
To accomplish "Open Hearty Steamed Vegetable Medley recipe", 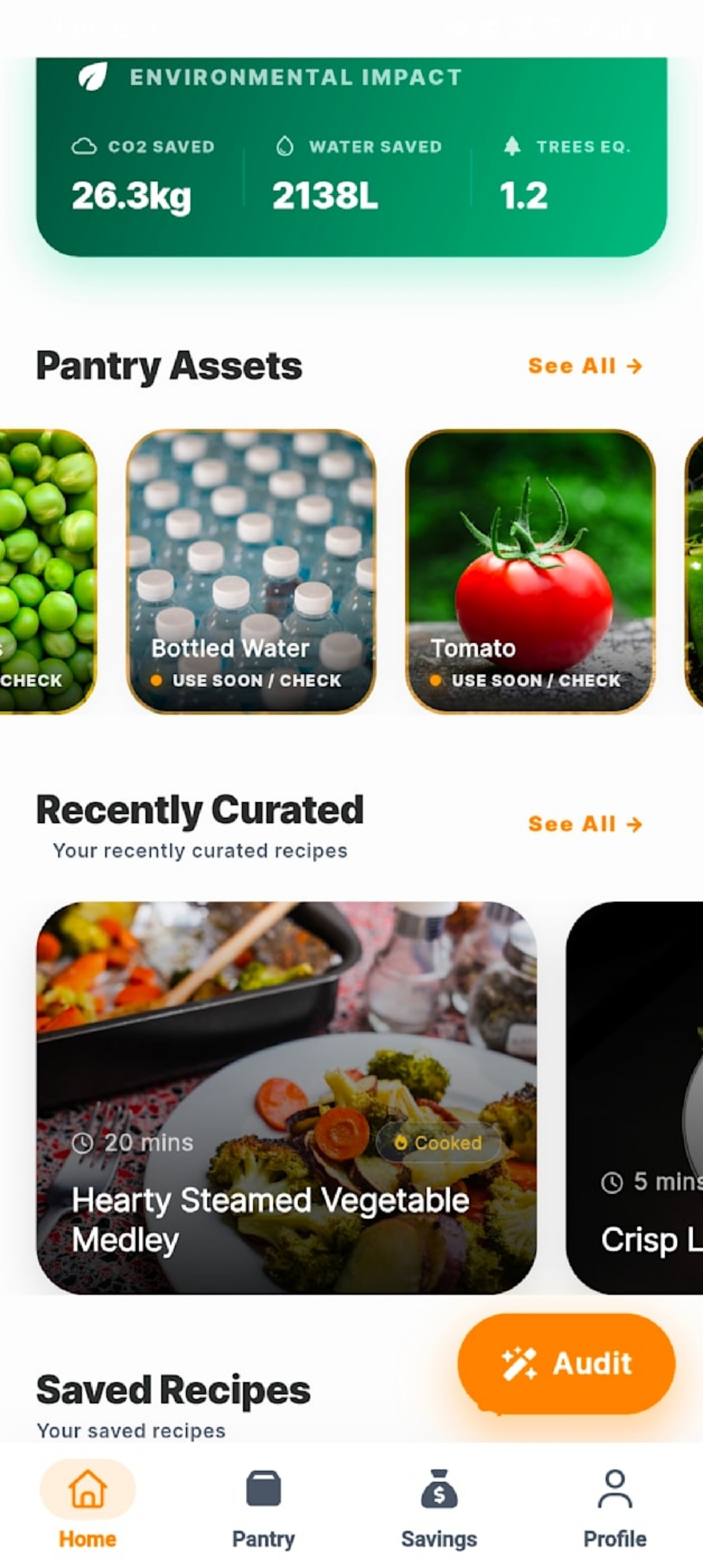I will [286, 1098].
